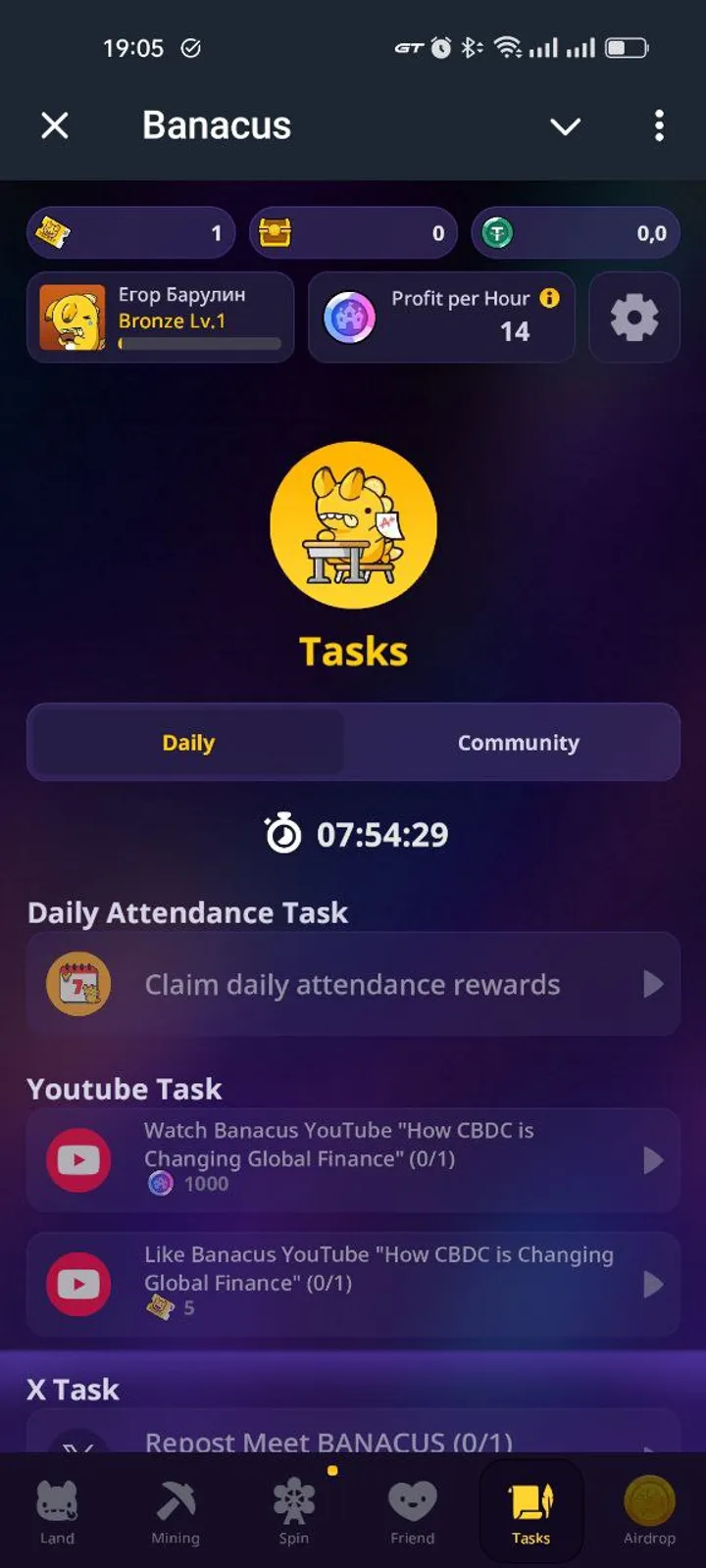Go to the Friend tab

click(412, 1511)
